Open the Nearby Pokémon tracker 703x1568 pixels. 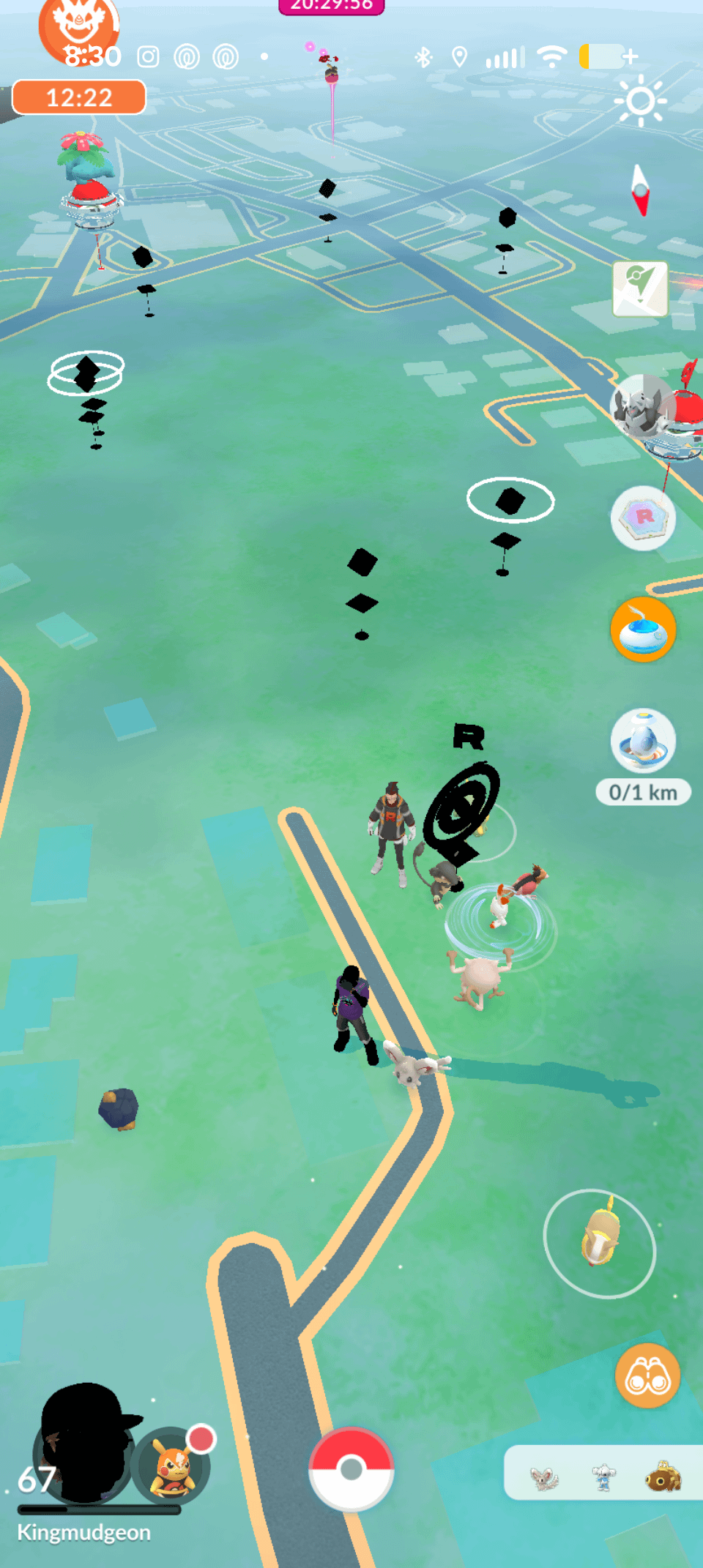click(x=603, y=1473)
